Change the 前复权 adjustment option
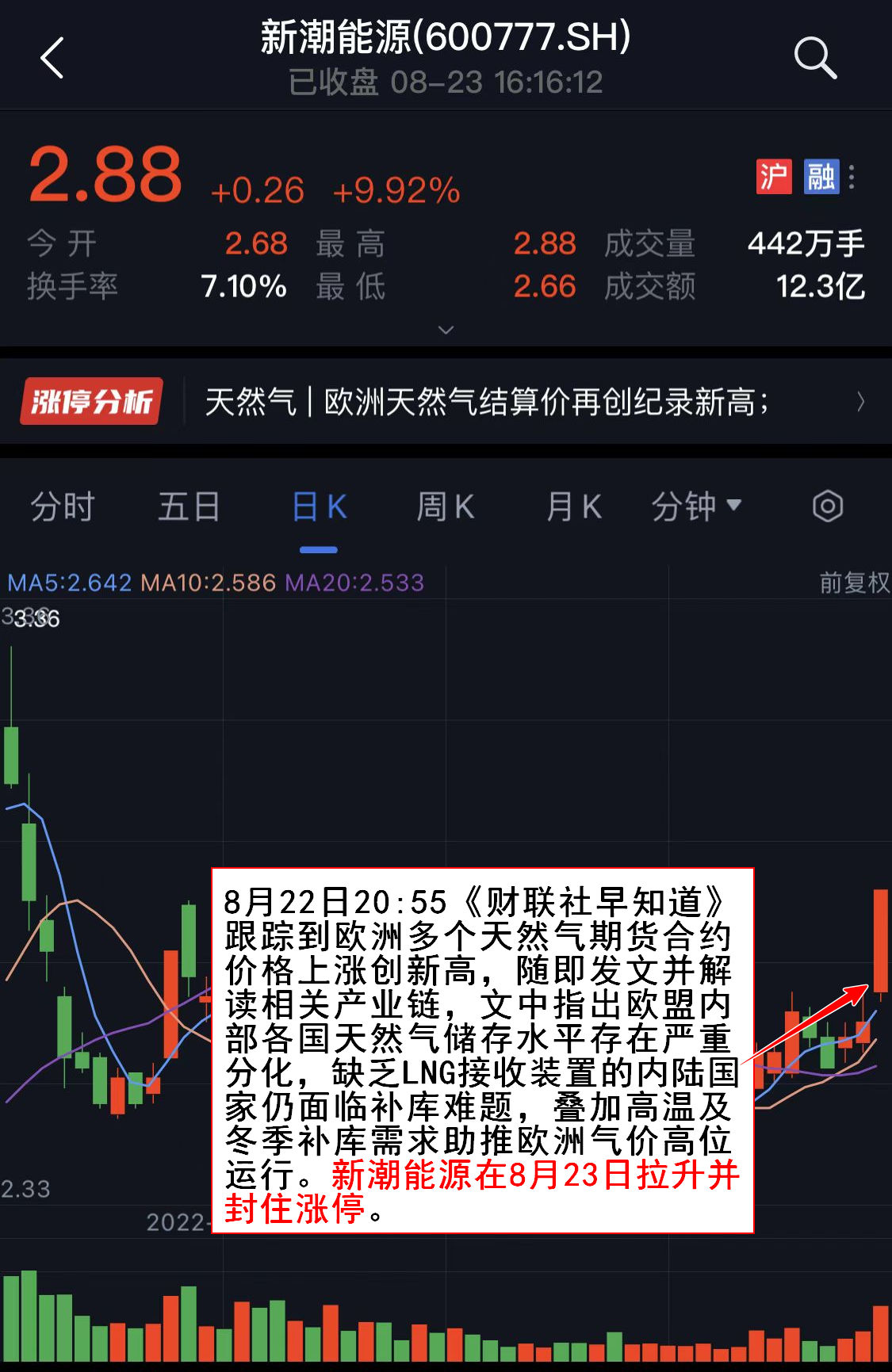This screenshot has height=1372, width=892. point(854,583)
